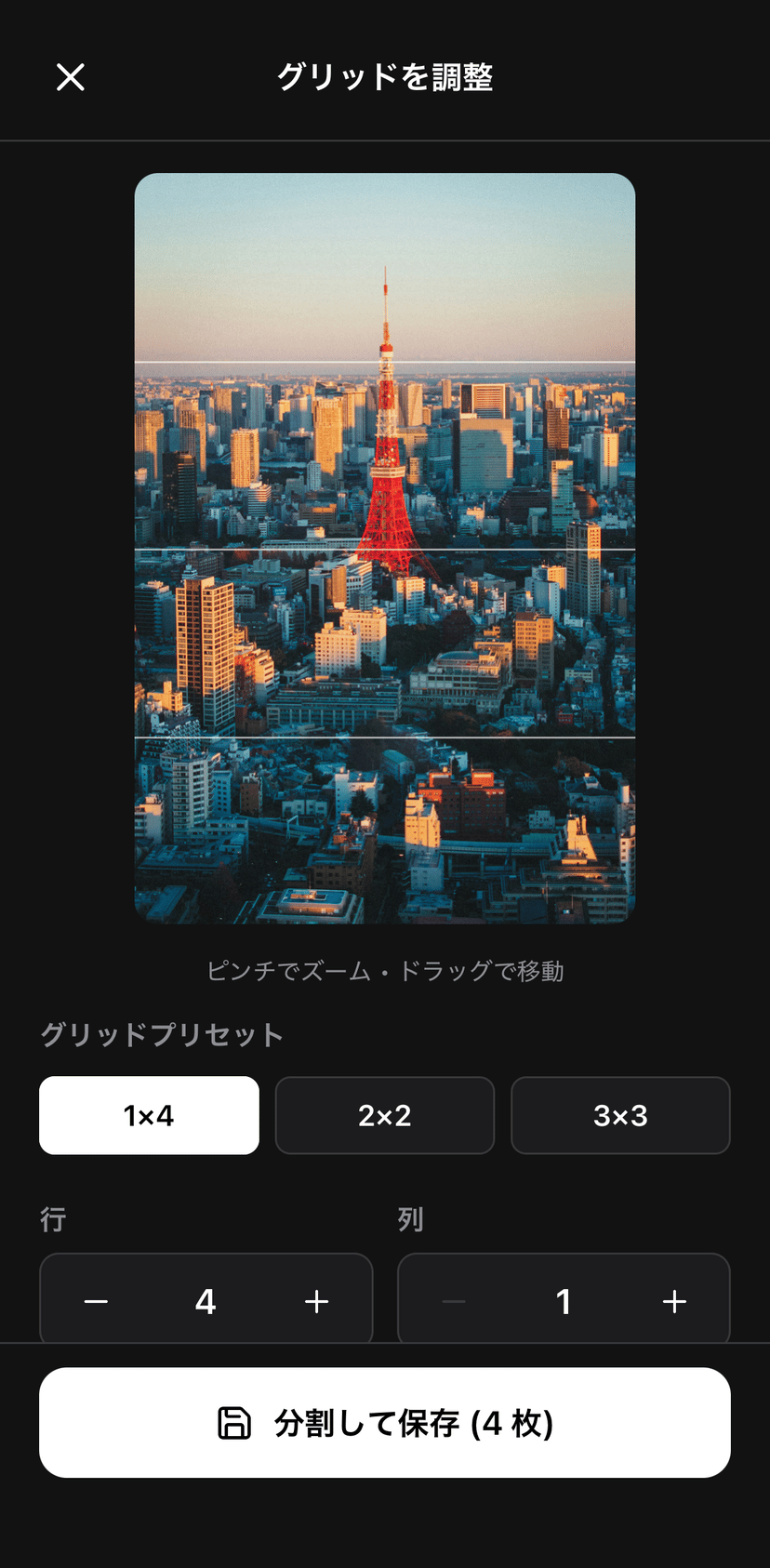This screenshot has width=770, height=1568.
Task: Tap the columns value showing 1
Action: 564,1301
